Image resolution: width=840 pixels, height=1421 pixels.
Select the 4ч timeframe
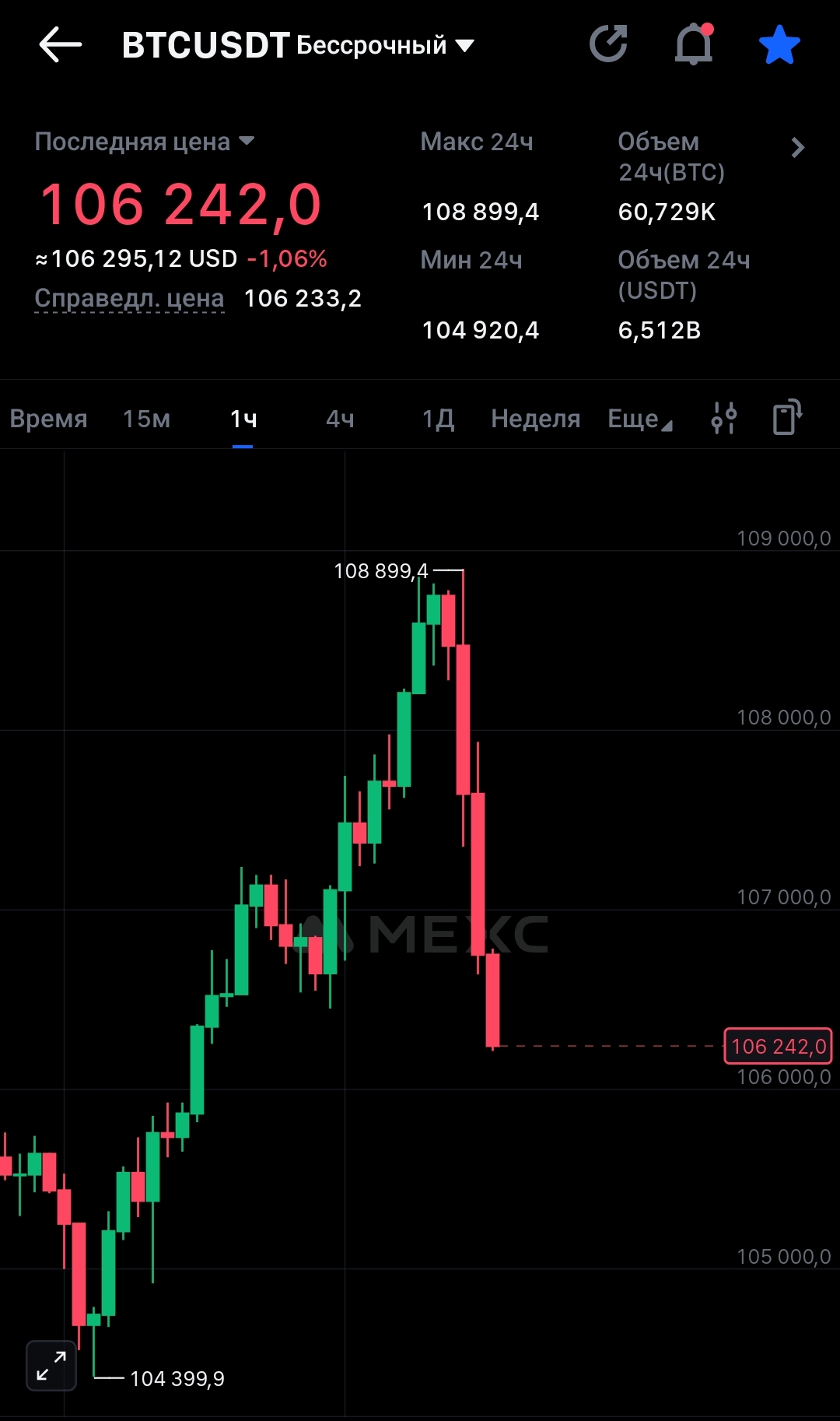pos(340,419)
